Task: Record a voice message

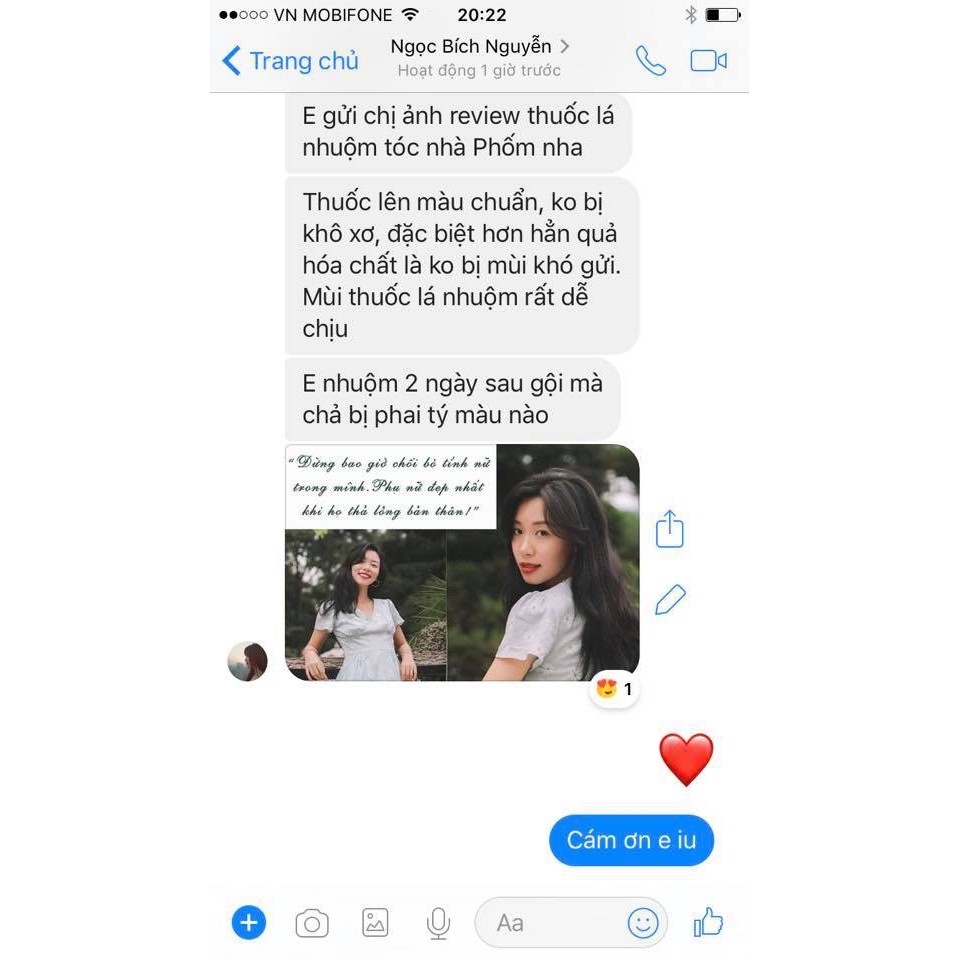Action: point(438,923)
